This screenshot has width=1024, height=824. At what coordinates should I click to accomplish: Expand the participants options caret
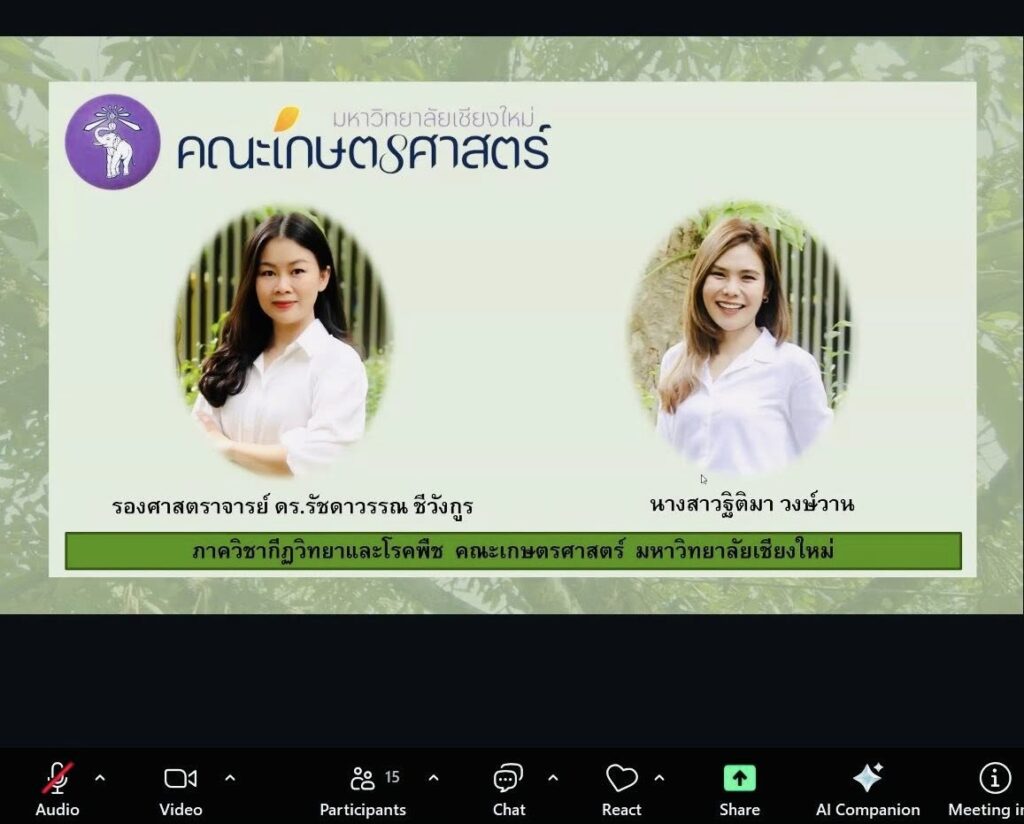[433, 778]
